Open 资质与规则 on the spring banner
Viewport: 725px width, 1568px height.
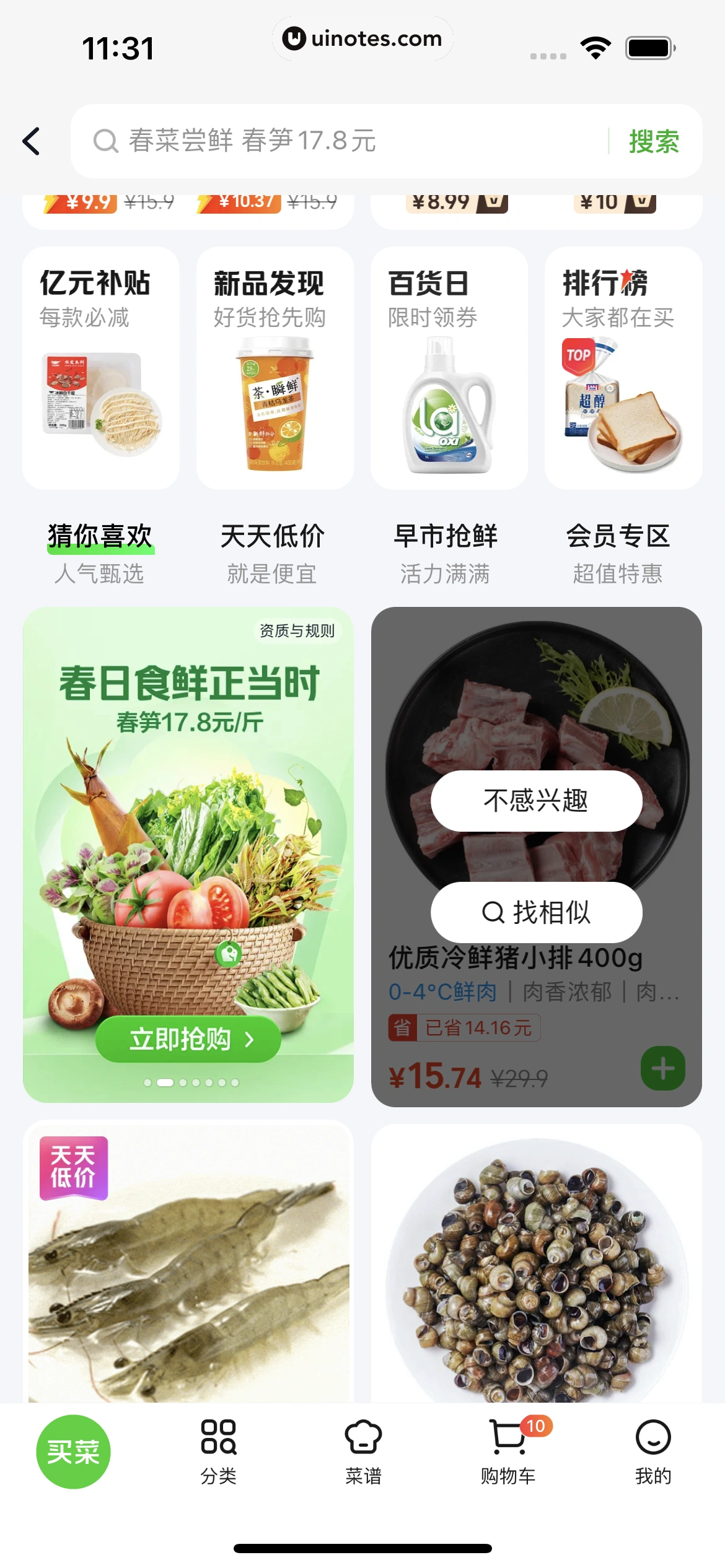coord(297,630)
